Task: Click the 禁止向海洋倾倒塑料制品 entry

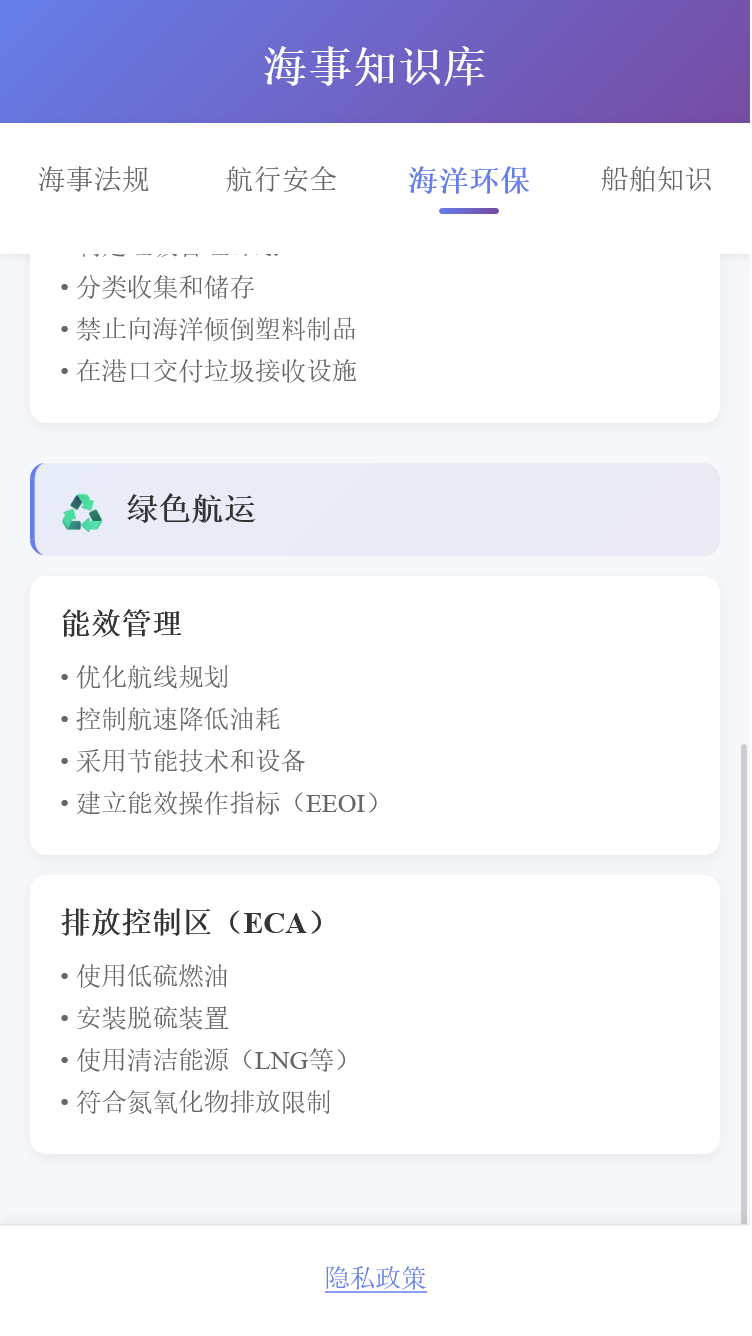Action: click(216, 330)
